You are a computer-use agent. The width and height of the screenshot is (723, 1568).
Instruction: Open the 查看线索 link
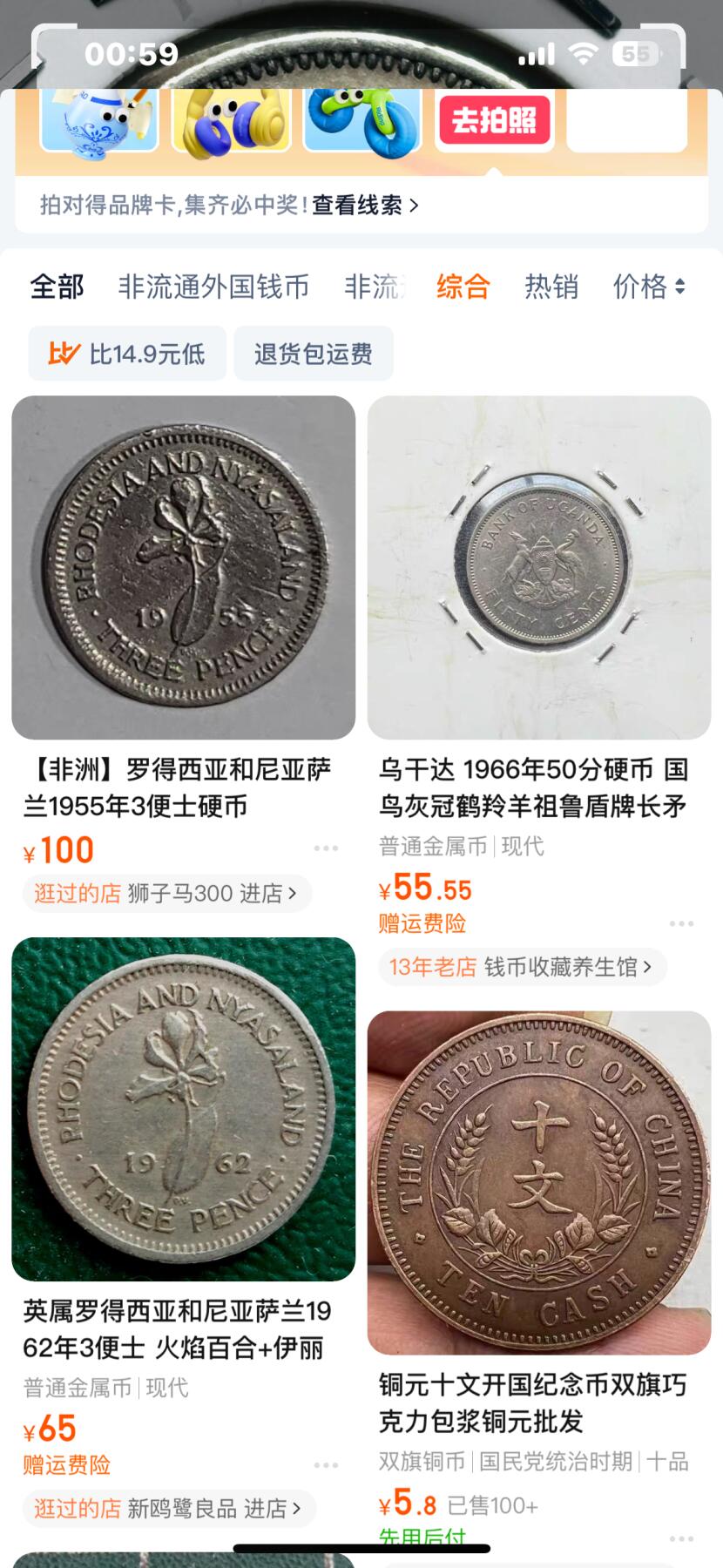coord(365,206)
